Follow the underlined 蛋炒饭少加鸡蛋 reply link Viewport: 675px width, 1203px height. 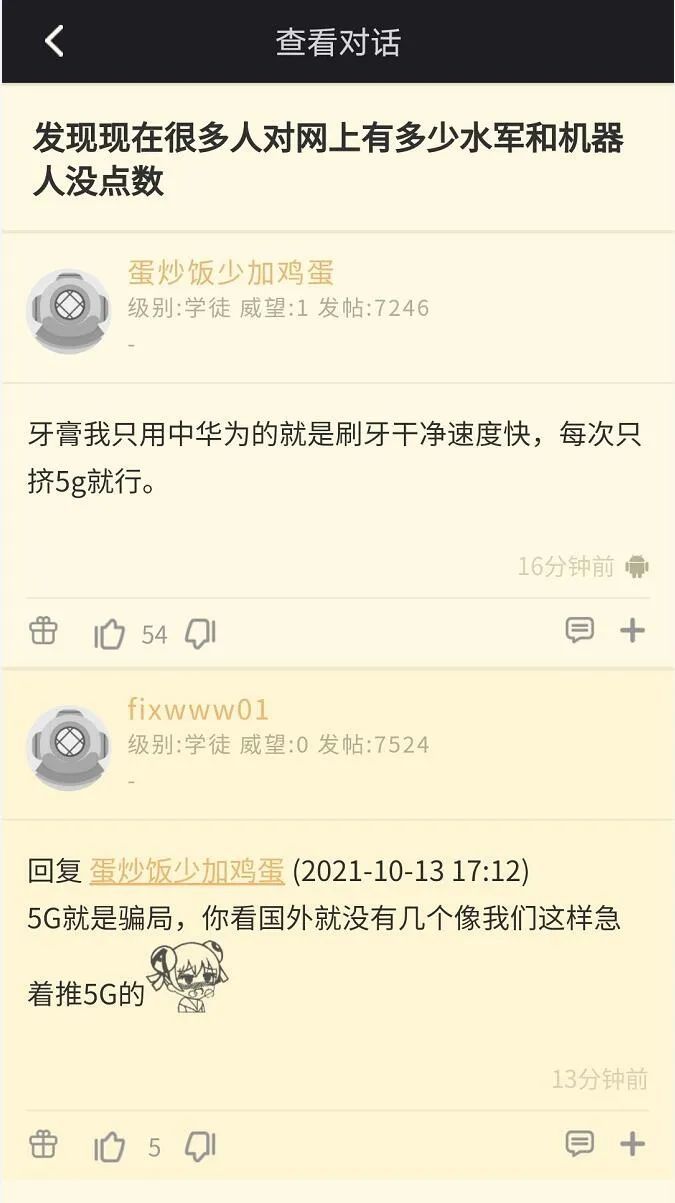[x=187, y=871]
